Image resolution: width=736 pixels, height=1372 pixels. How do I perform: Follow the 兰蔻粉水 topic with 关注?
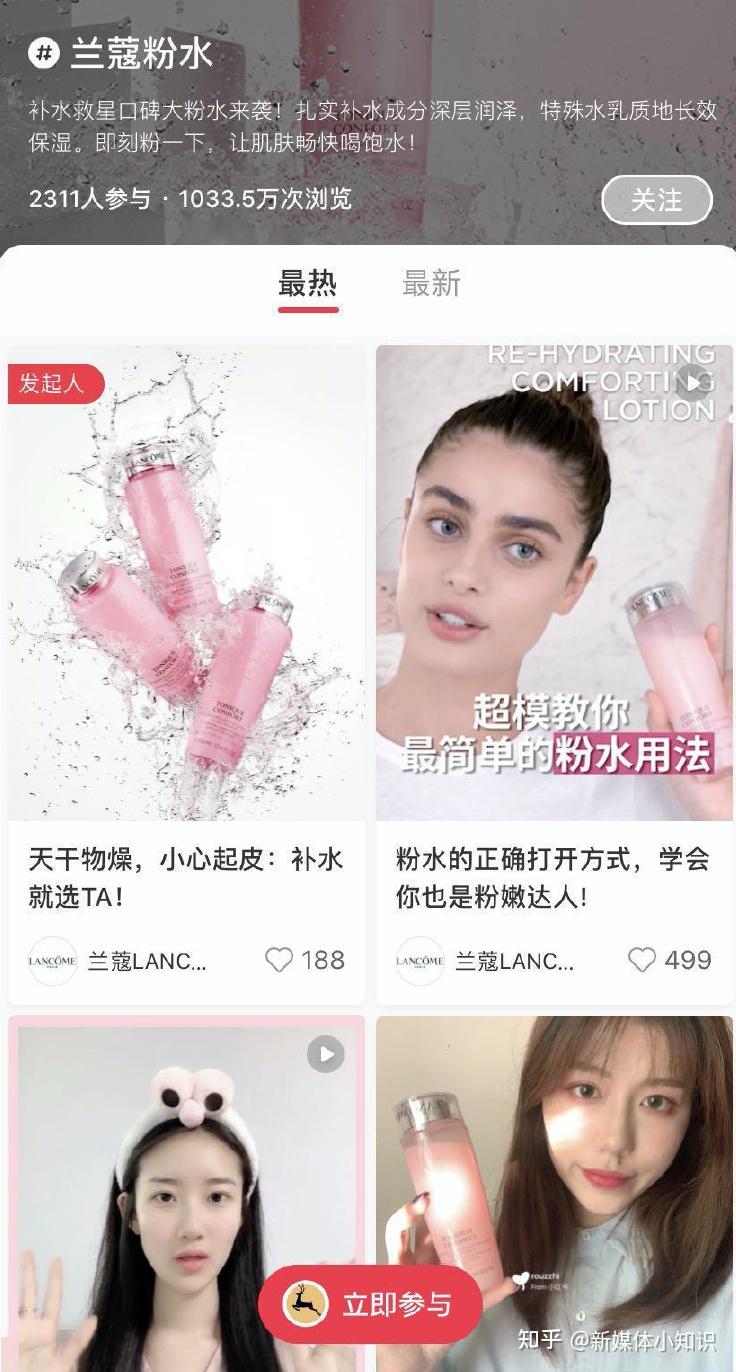(656, 200)
